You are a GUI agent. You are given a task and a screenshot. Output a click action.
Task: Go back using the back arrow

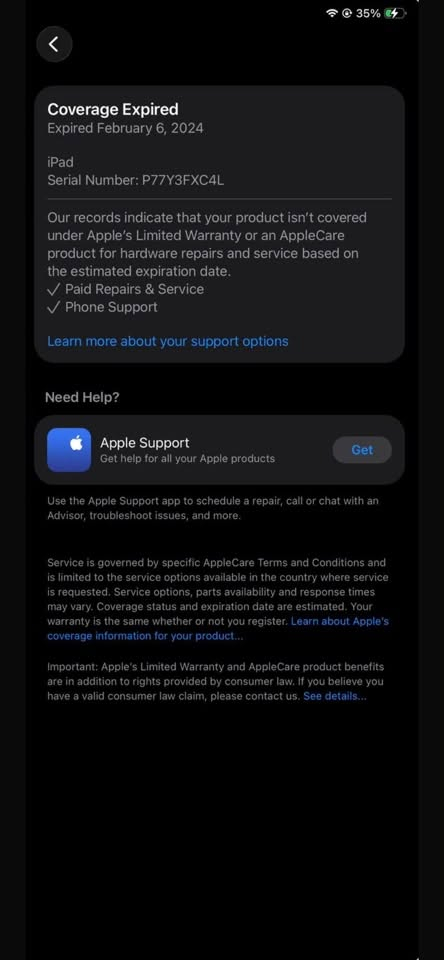(x=54, y=44)
